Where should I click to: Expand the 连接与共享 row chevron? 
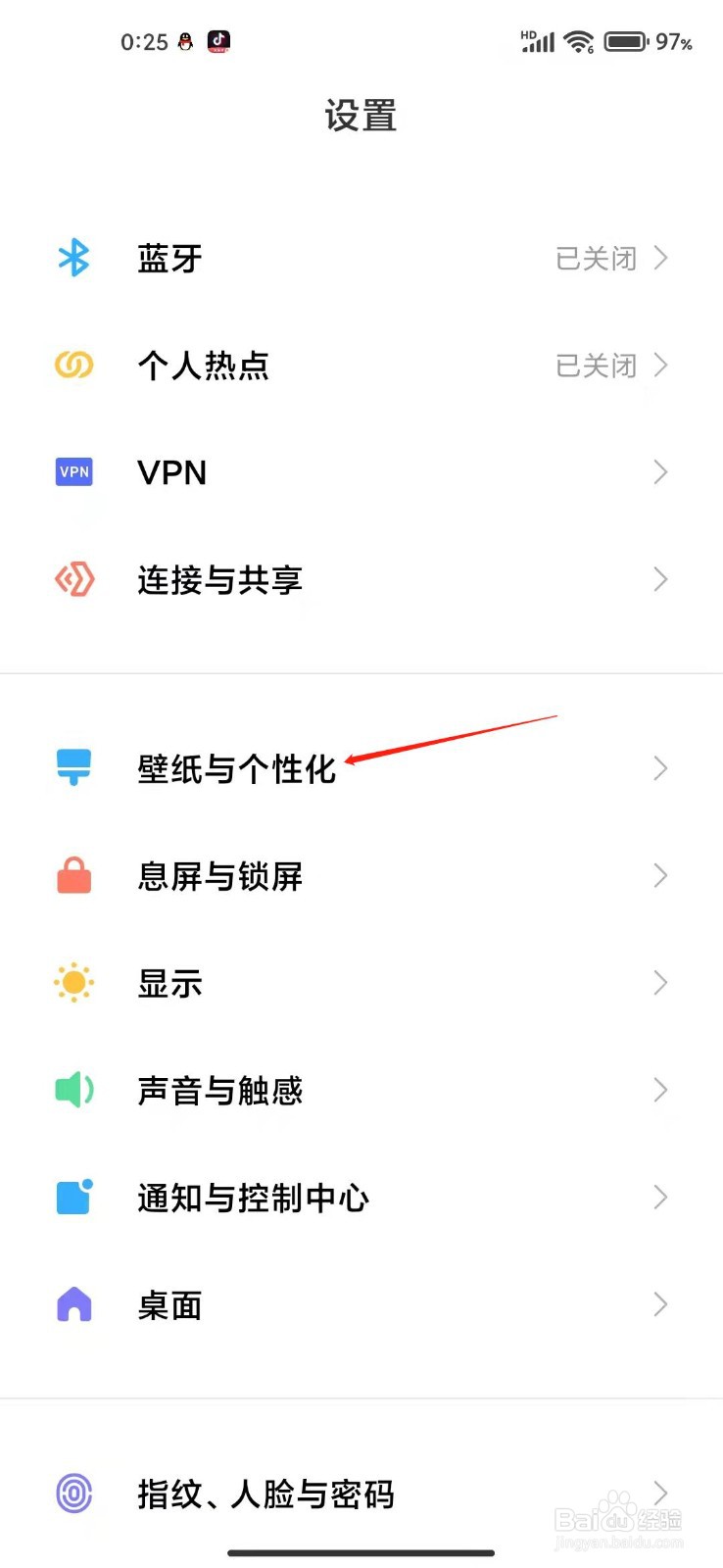point(660,579)
